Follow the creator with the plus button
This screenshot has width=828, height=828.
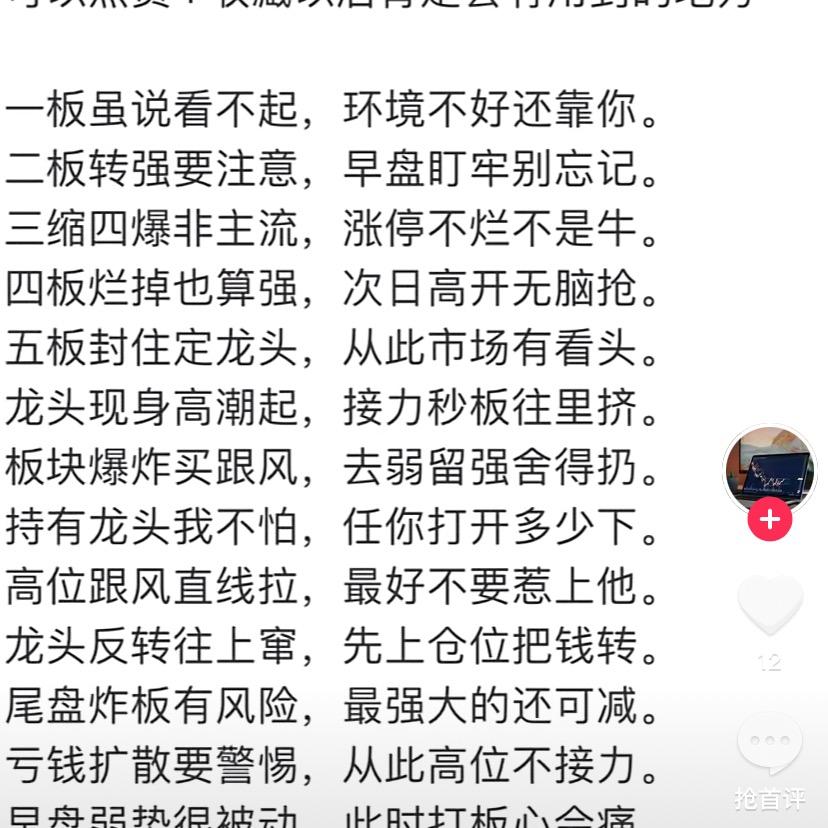(769, 520)
